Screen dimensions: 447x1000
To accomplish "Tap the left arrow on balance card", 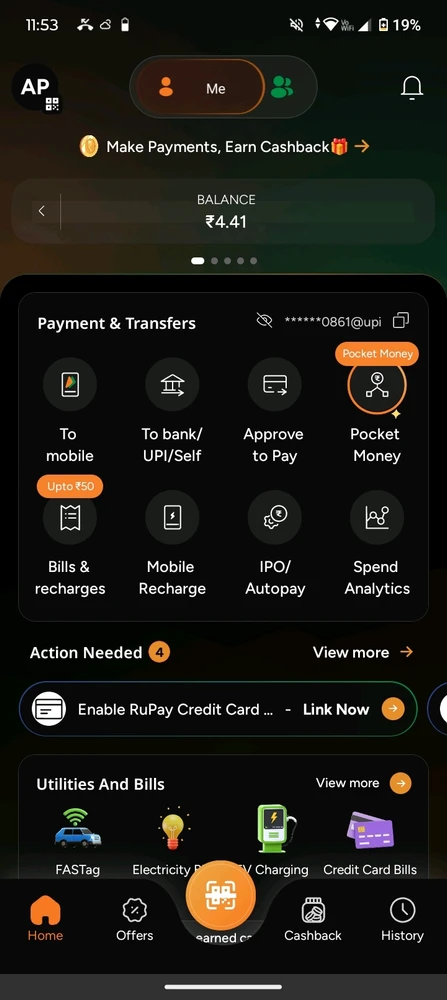I will pyautogui.click(x=41, y=211).
